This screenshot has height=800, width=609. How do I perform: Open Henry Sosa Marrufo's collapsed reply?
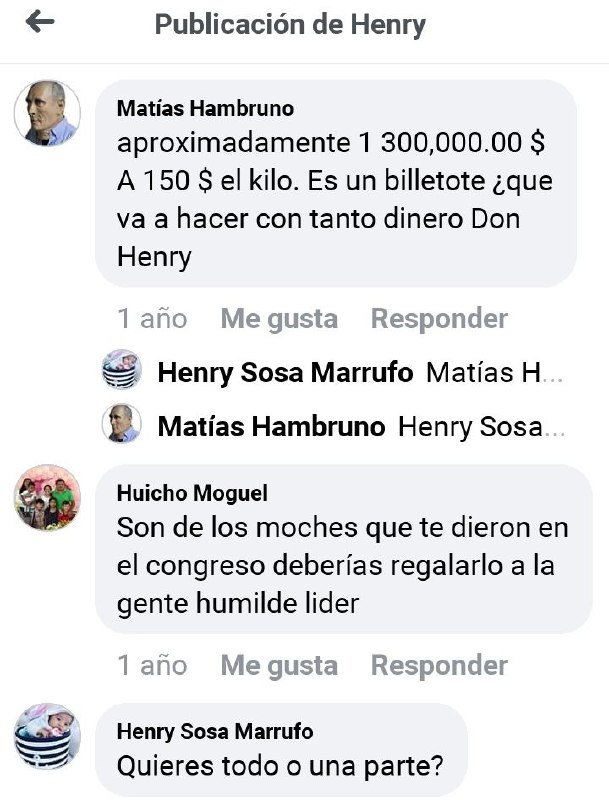point(360,374)
